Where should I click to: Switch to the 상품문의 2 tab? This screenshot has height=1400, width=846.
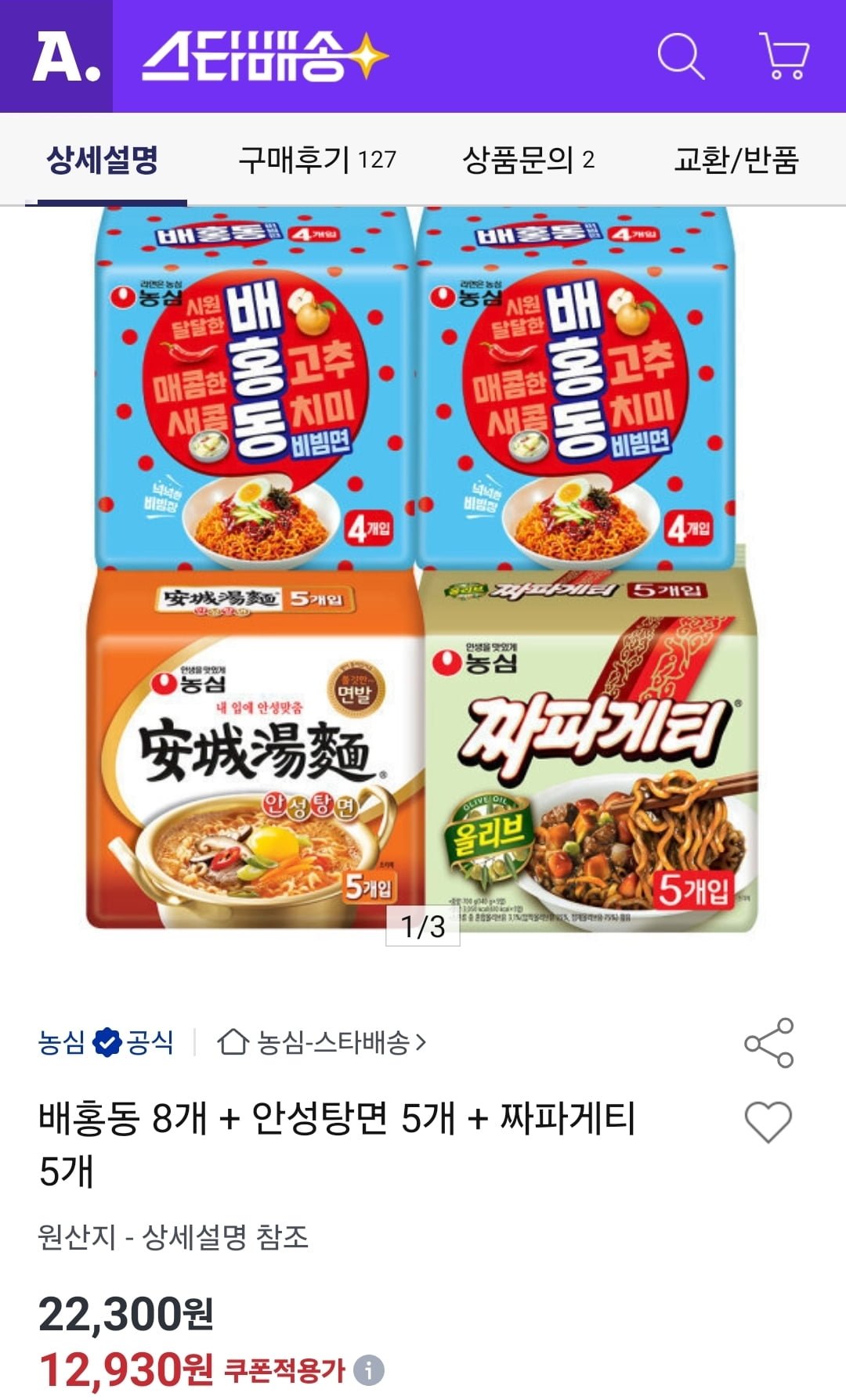click(x=528, y=161)
